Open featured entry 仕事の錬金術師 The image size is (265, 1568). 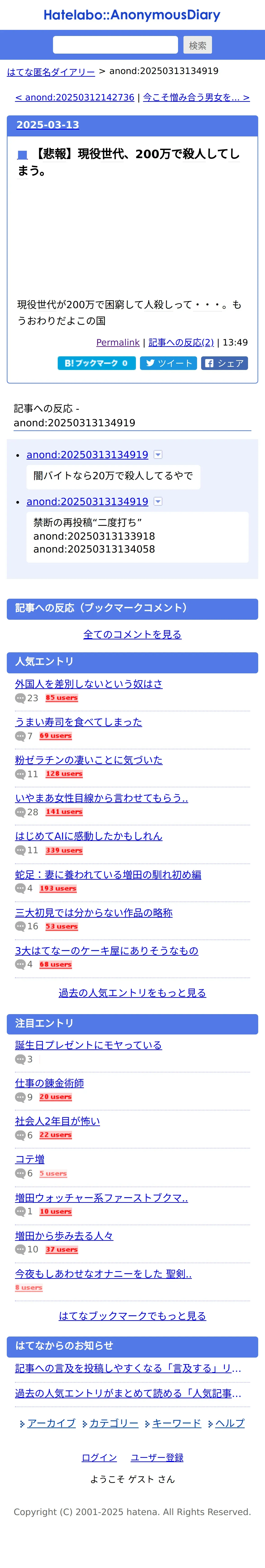(x=49, y=1083)
